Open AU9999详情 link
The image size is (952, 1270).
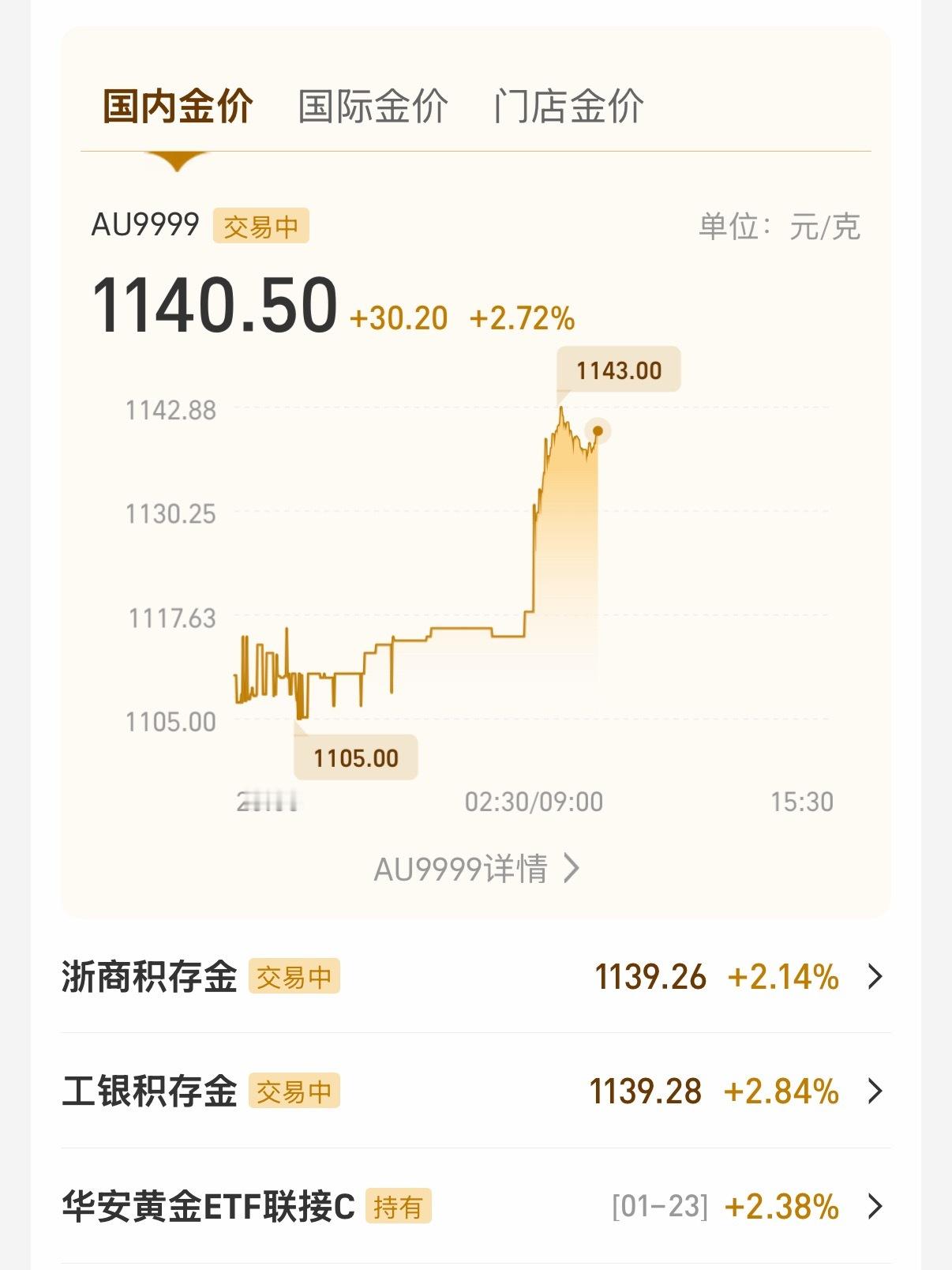[475, 869]
